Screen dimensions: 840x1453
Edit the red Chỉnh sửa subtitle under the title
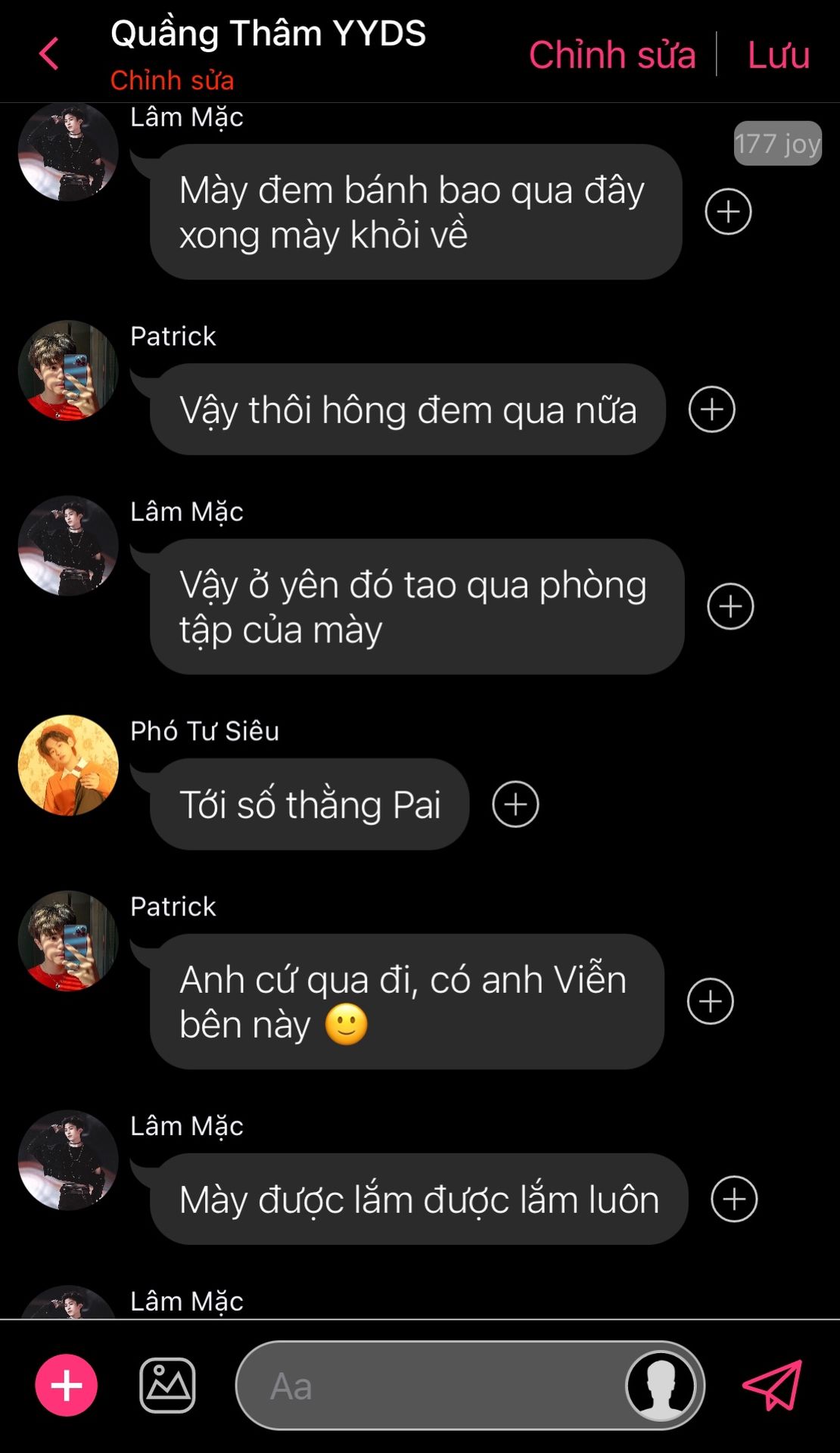pyautogui.click(x=172, y=80)
